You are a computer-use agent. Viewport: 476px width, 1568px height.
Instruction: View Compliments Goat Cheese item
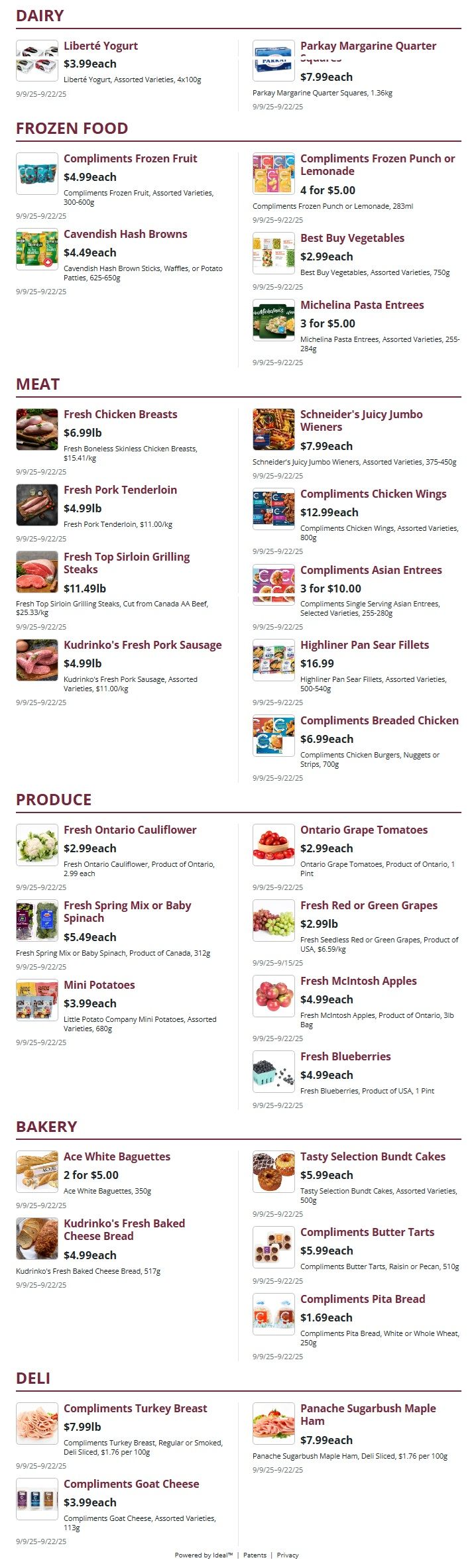tap(131, 1484)
